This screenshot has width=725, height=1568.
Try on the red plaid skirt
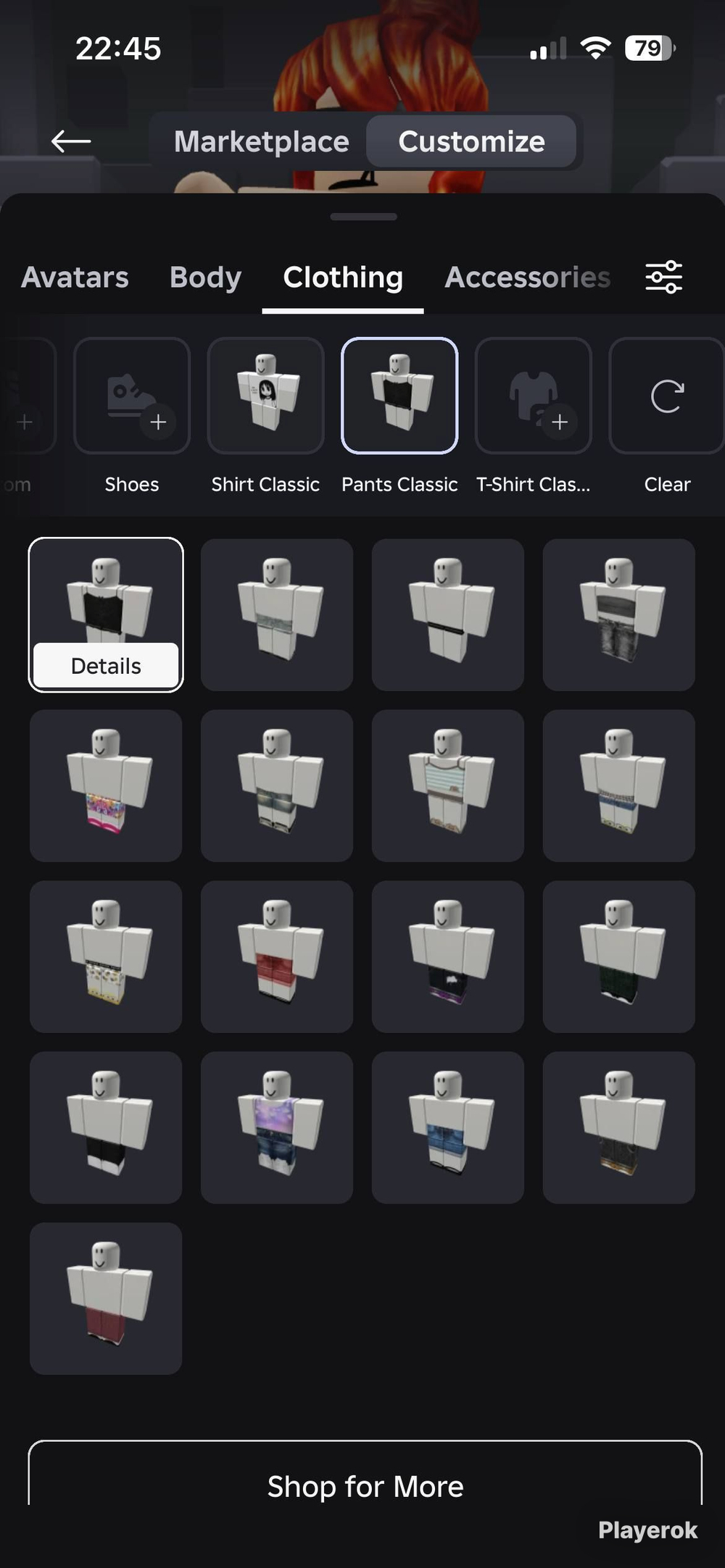[x=277, y=956]
